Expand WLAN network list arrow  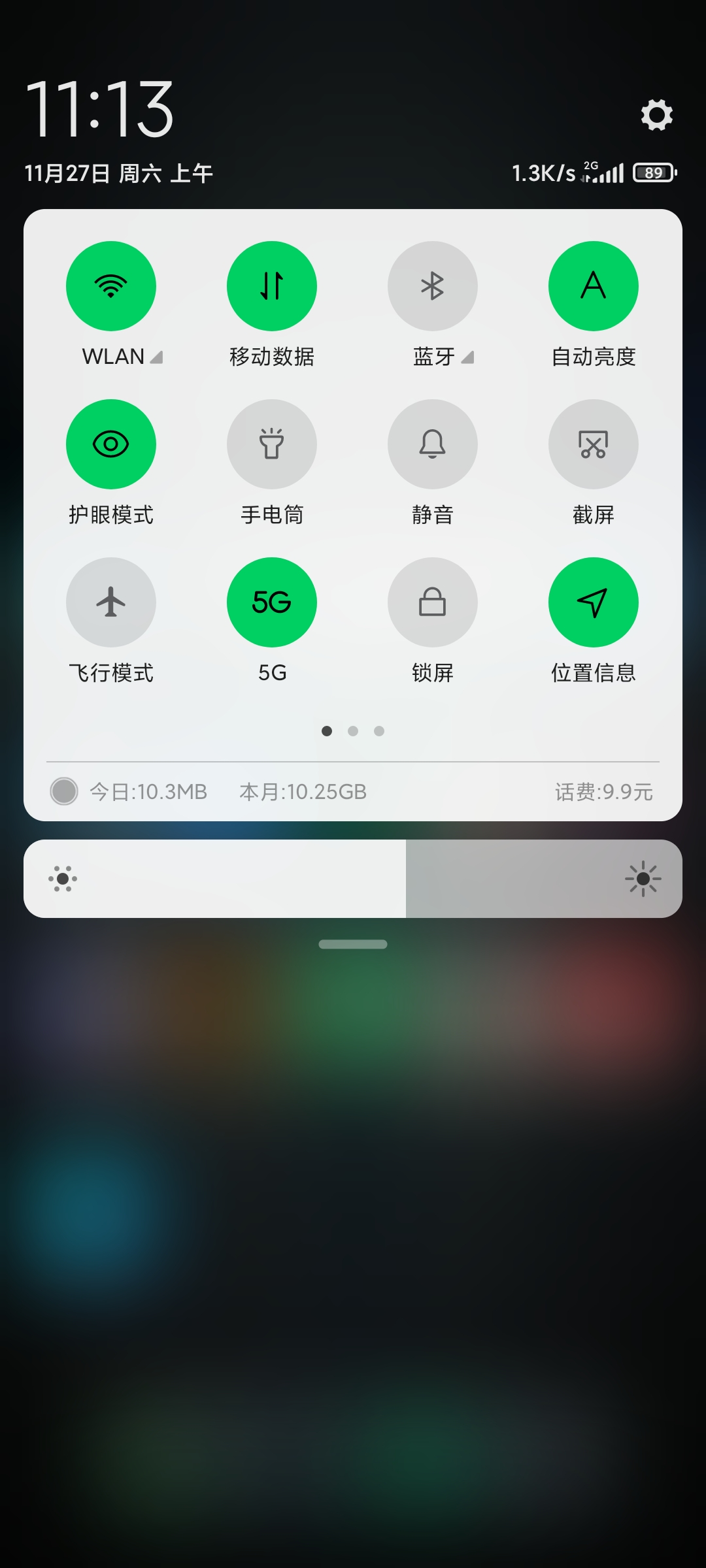[156, 357]
